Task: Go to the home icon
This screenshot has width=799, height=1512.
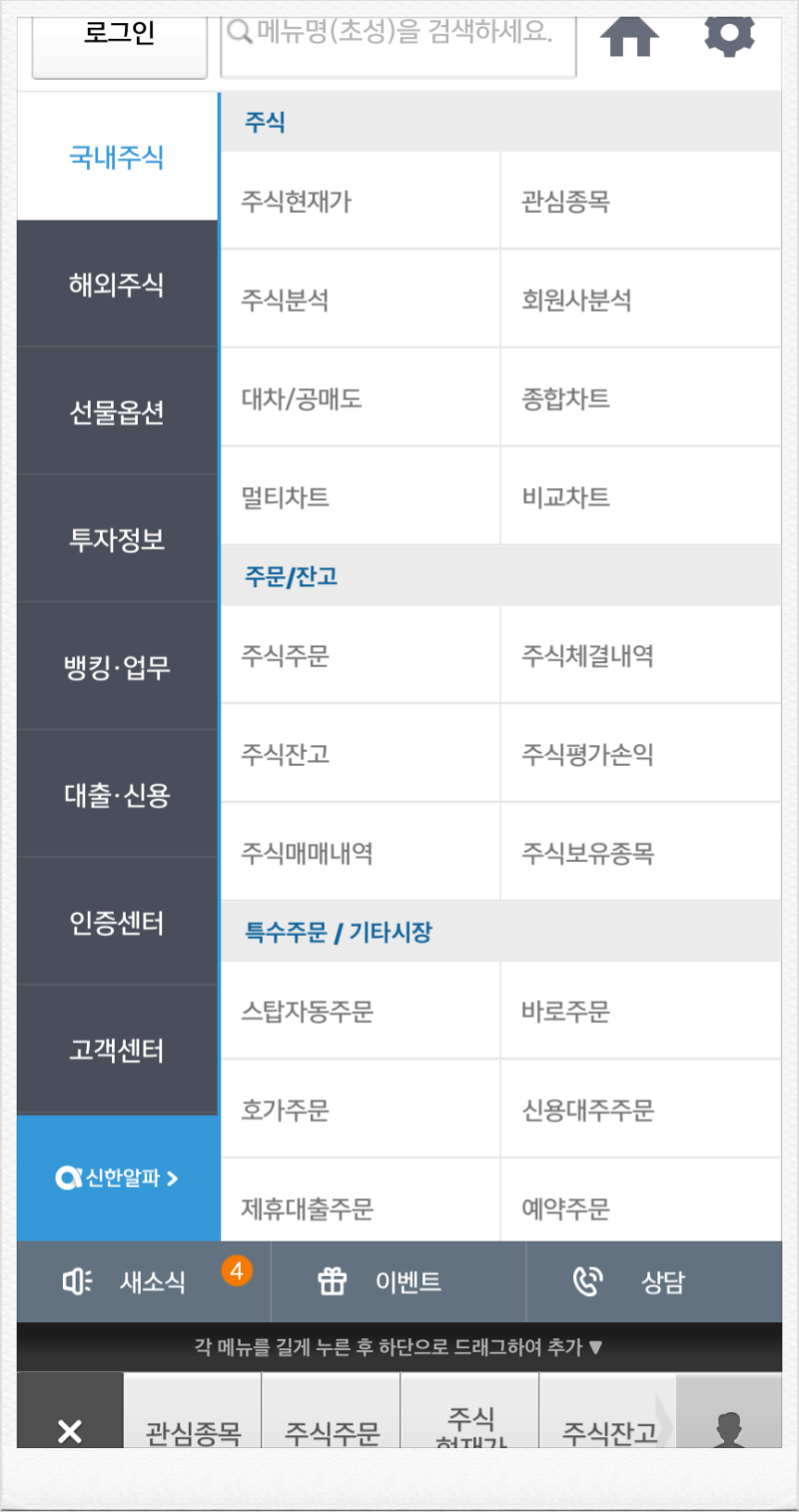Action: [x=629, y=36]
